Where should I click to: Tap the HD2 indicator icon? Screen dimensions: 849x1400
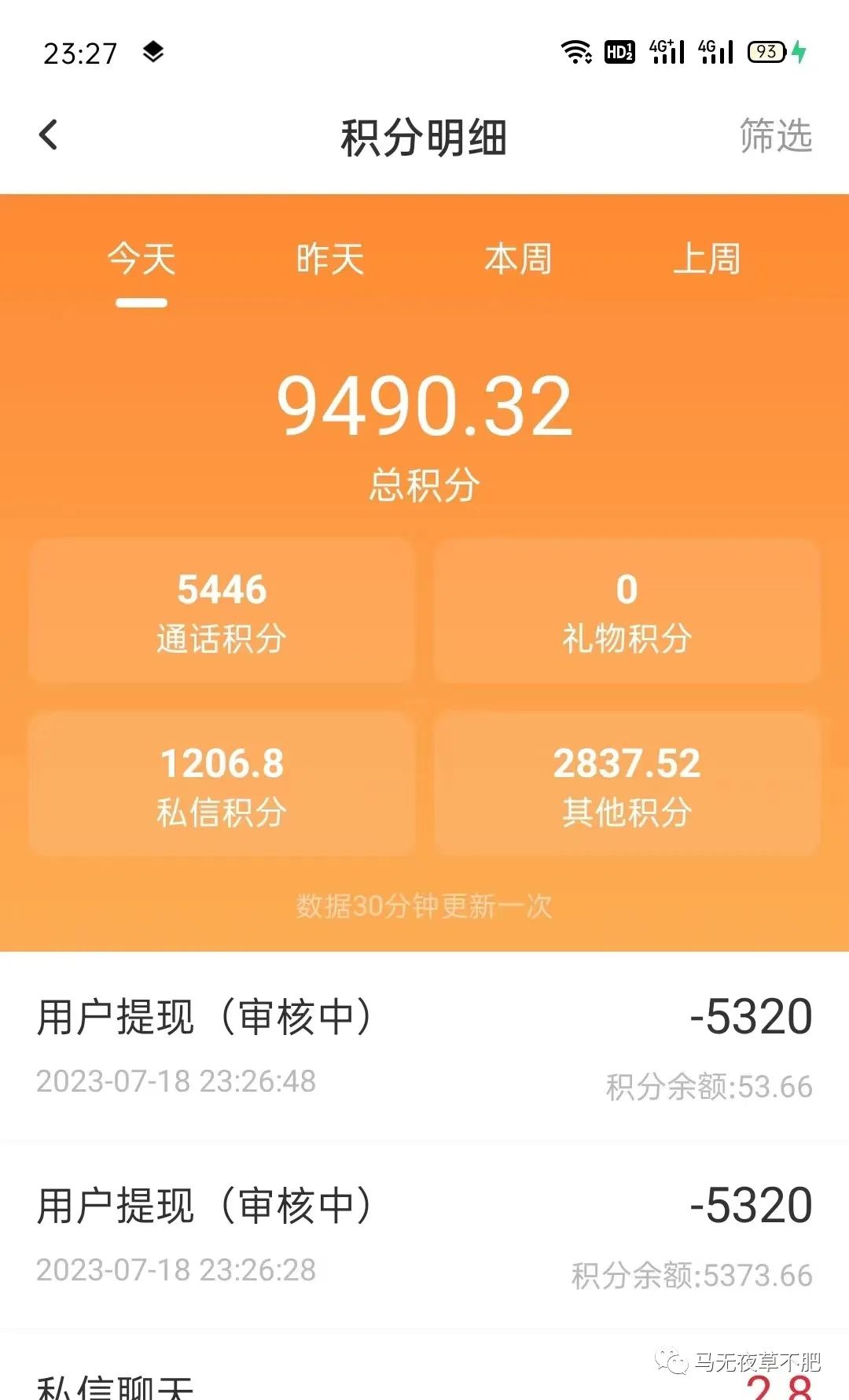(x=620, y=51)
